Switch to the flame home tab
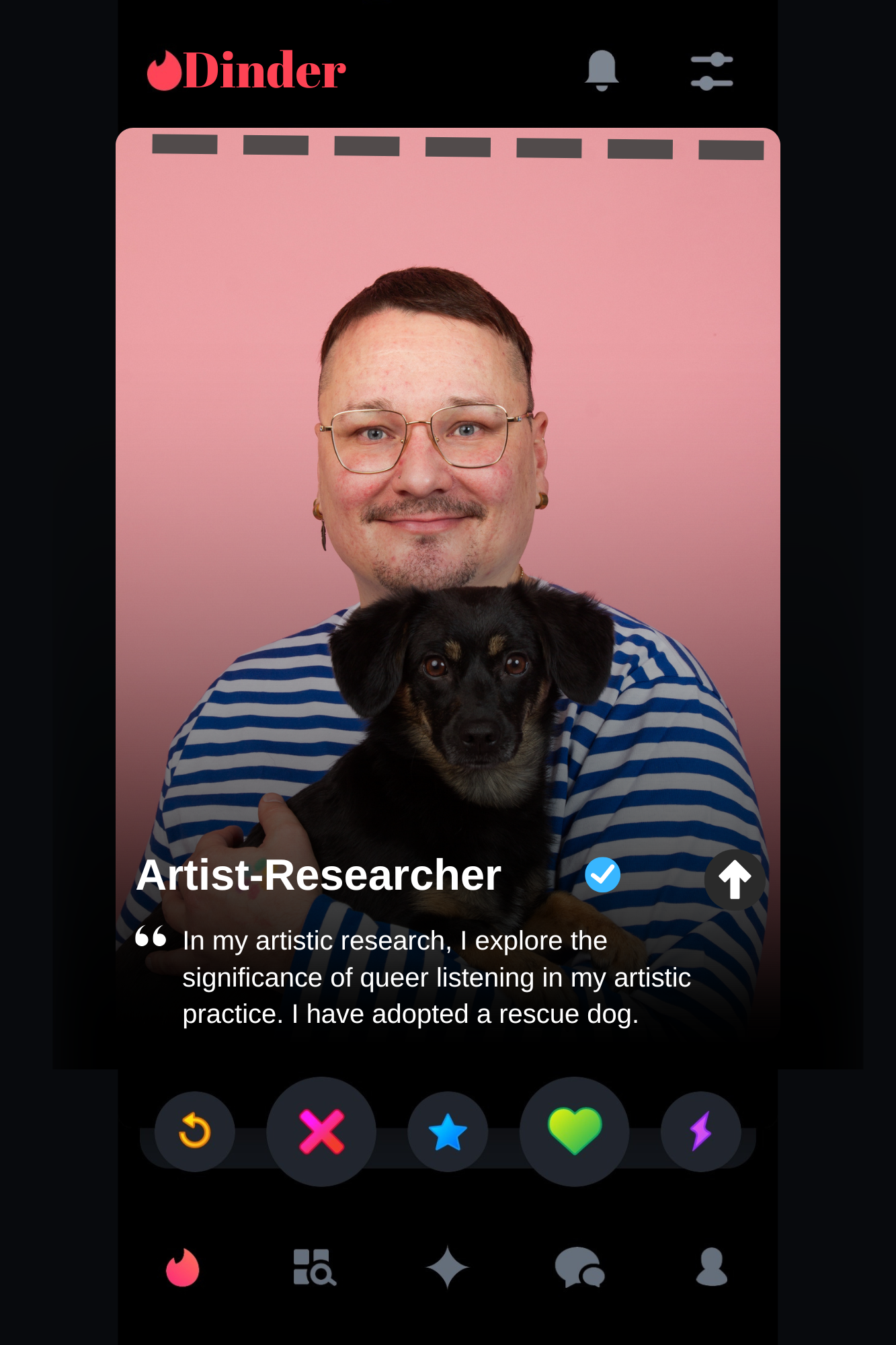 click(x=183, y=1268)
